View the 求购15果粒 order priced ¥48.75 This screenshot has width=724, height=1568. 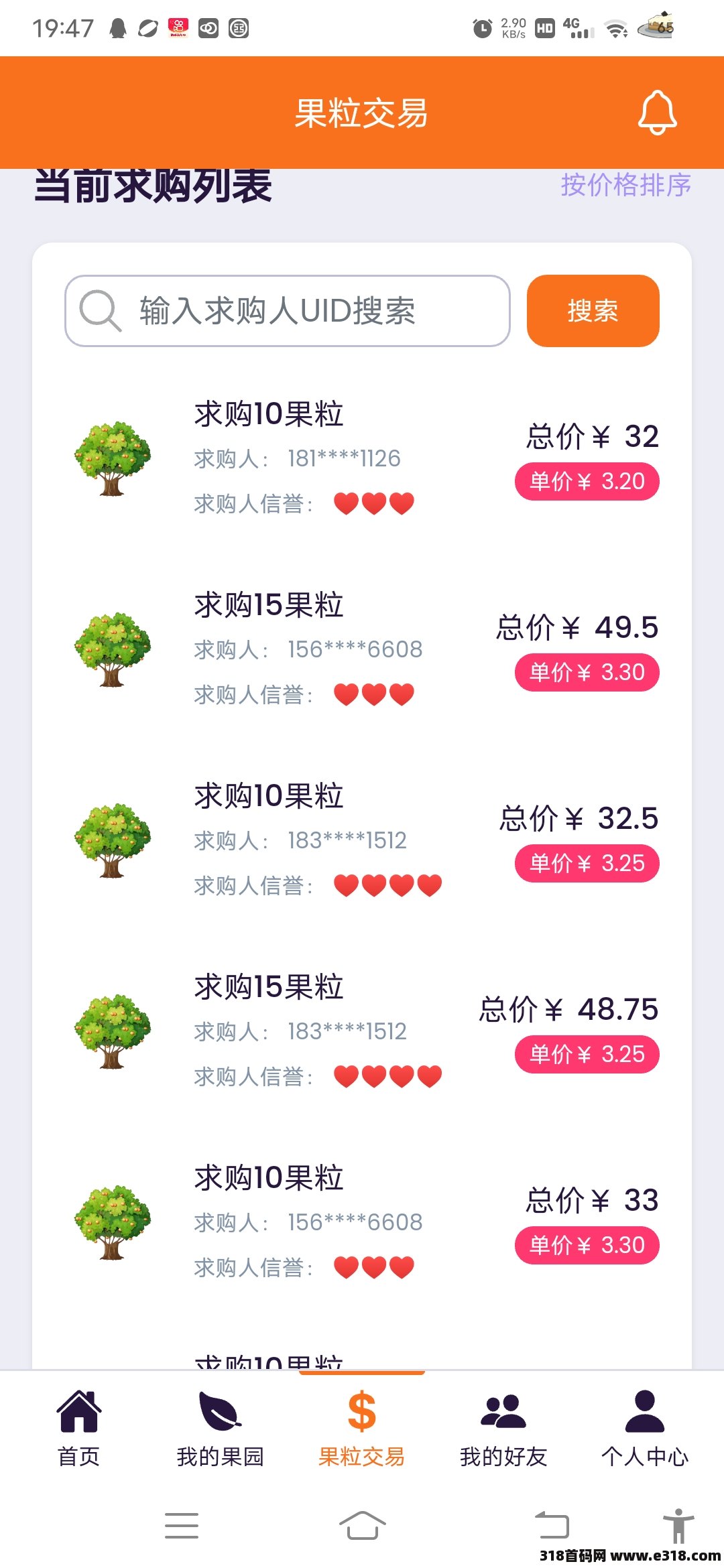(362, 1031)
